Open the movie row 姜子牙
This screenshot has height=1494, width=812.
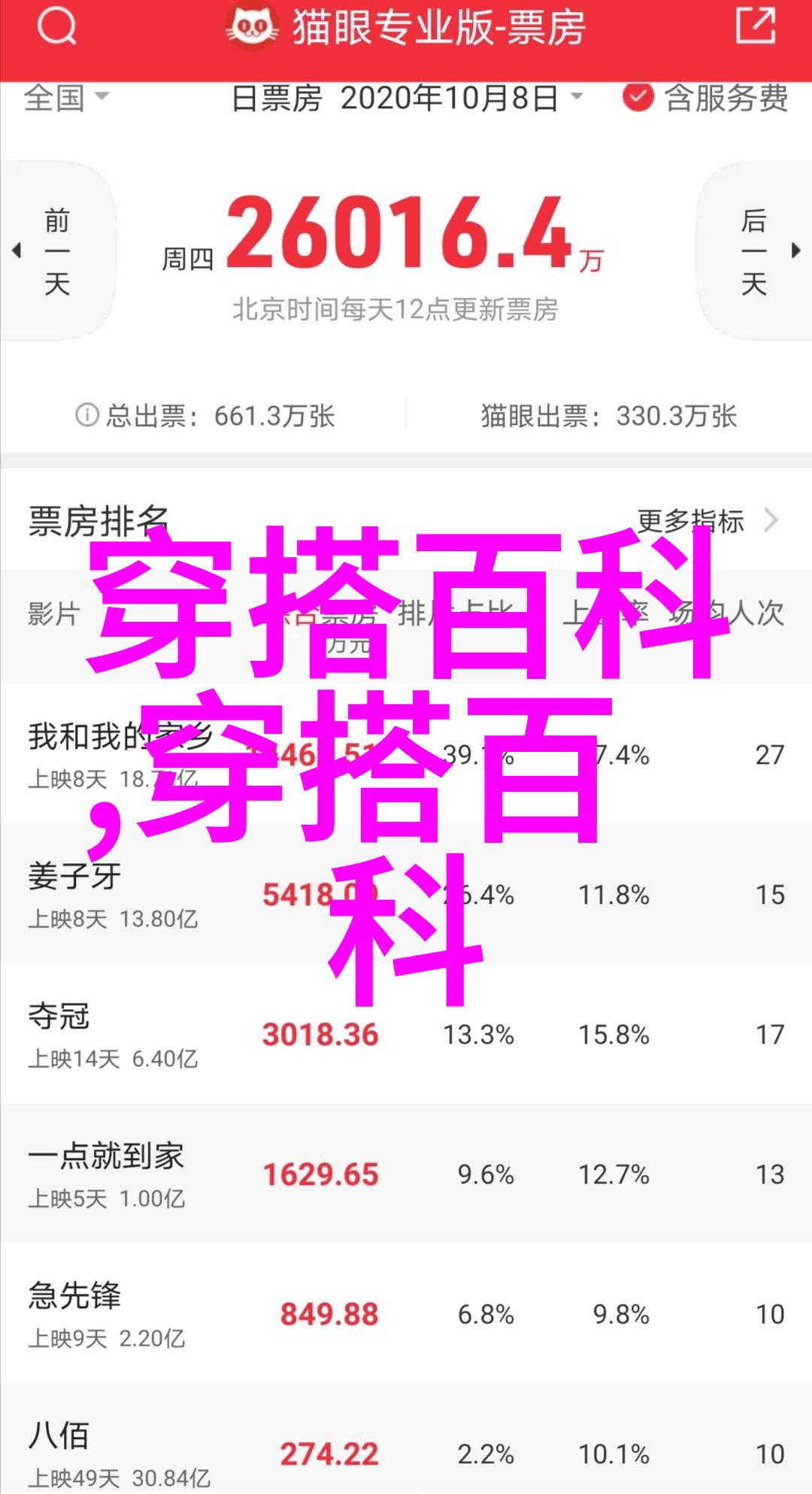click(x=406, y=893)
